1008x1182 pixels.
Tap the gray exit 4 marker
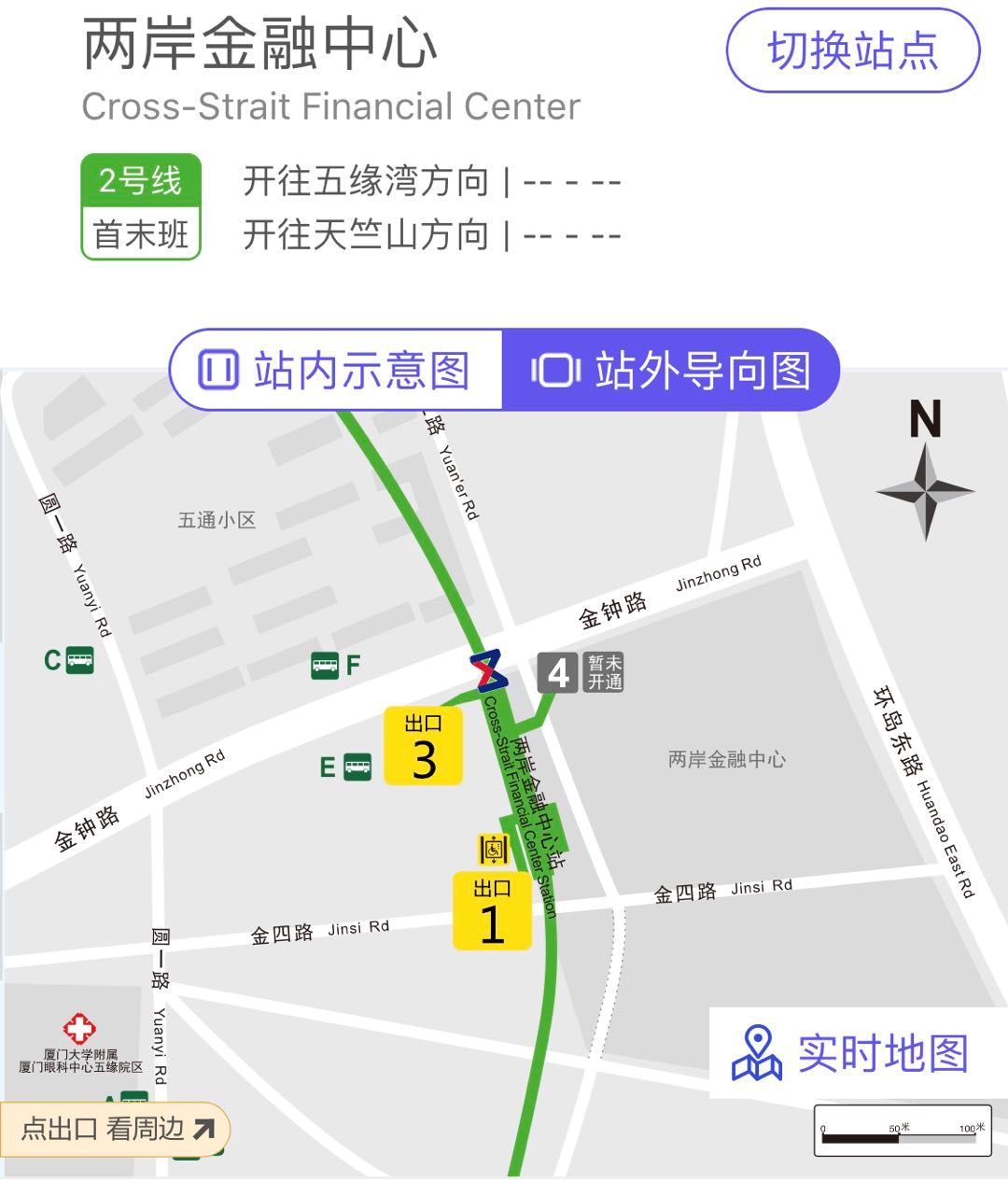click(558, 672)
